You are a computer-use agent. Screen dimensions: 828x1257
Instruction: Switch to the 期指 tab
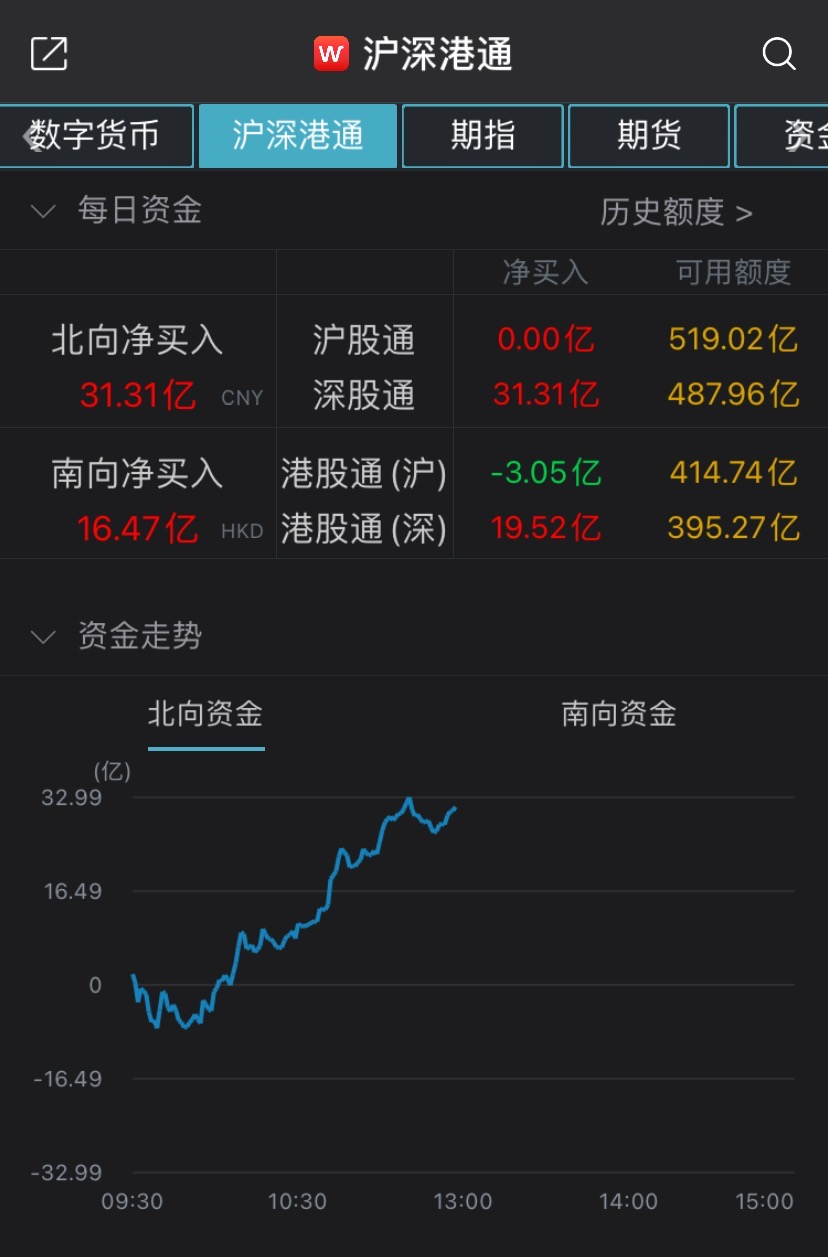point(482,136)
